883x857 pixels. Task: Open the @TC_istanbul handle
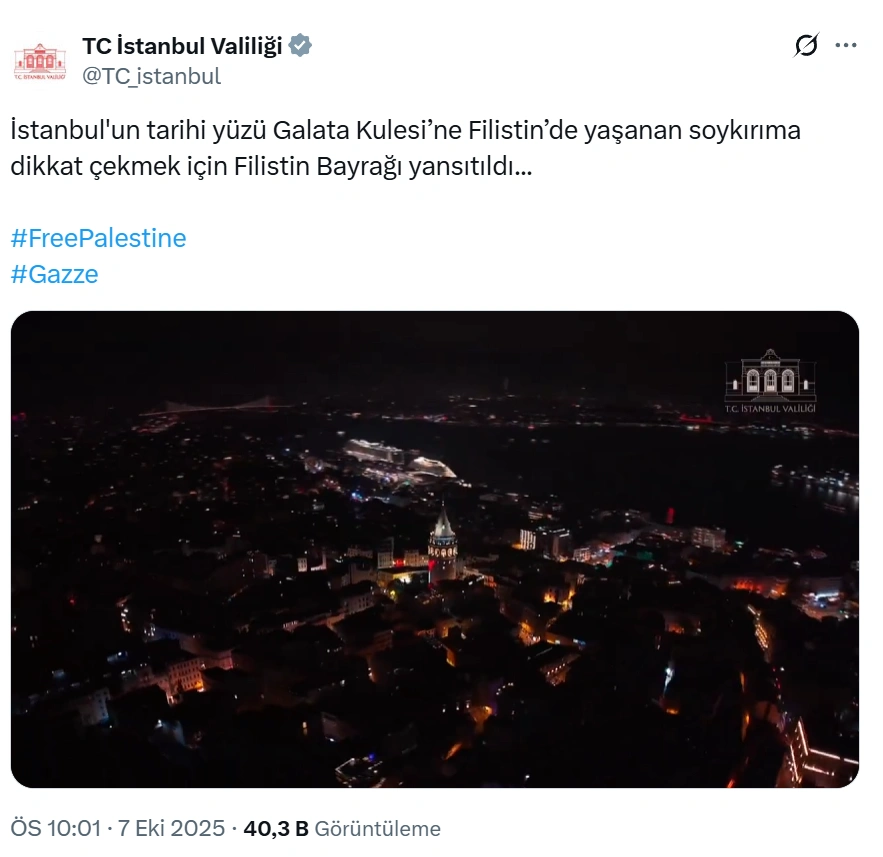coord(151,76)
